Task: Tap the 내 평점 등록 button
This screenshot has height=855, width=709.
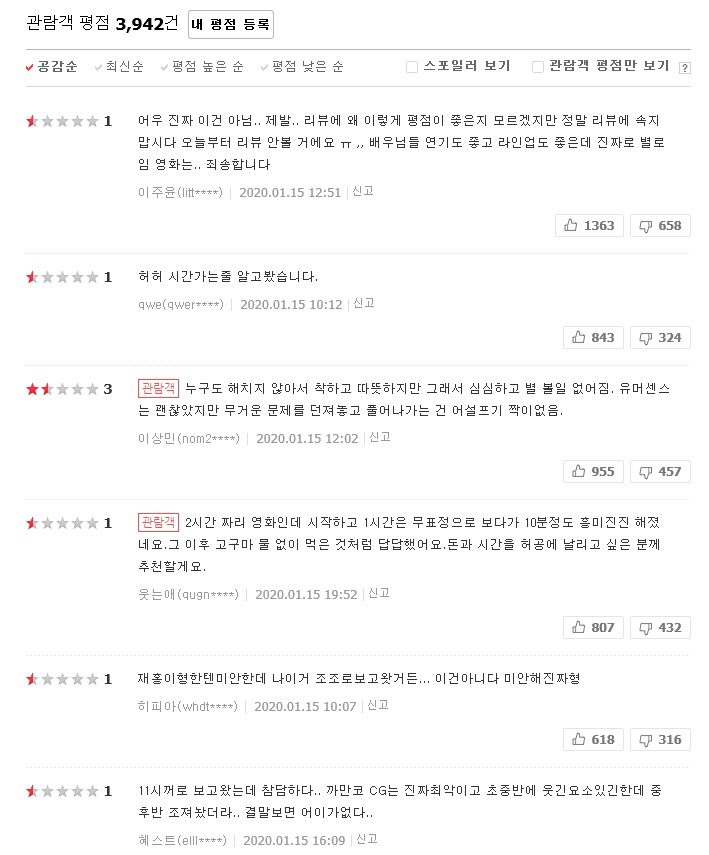Action: [x=230, y=24]
